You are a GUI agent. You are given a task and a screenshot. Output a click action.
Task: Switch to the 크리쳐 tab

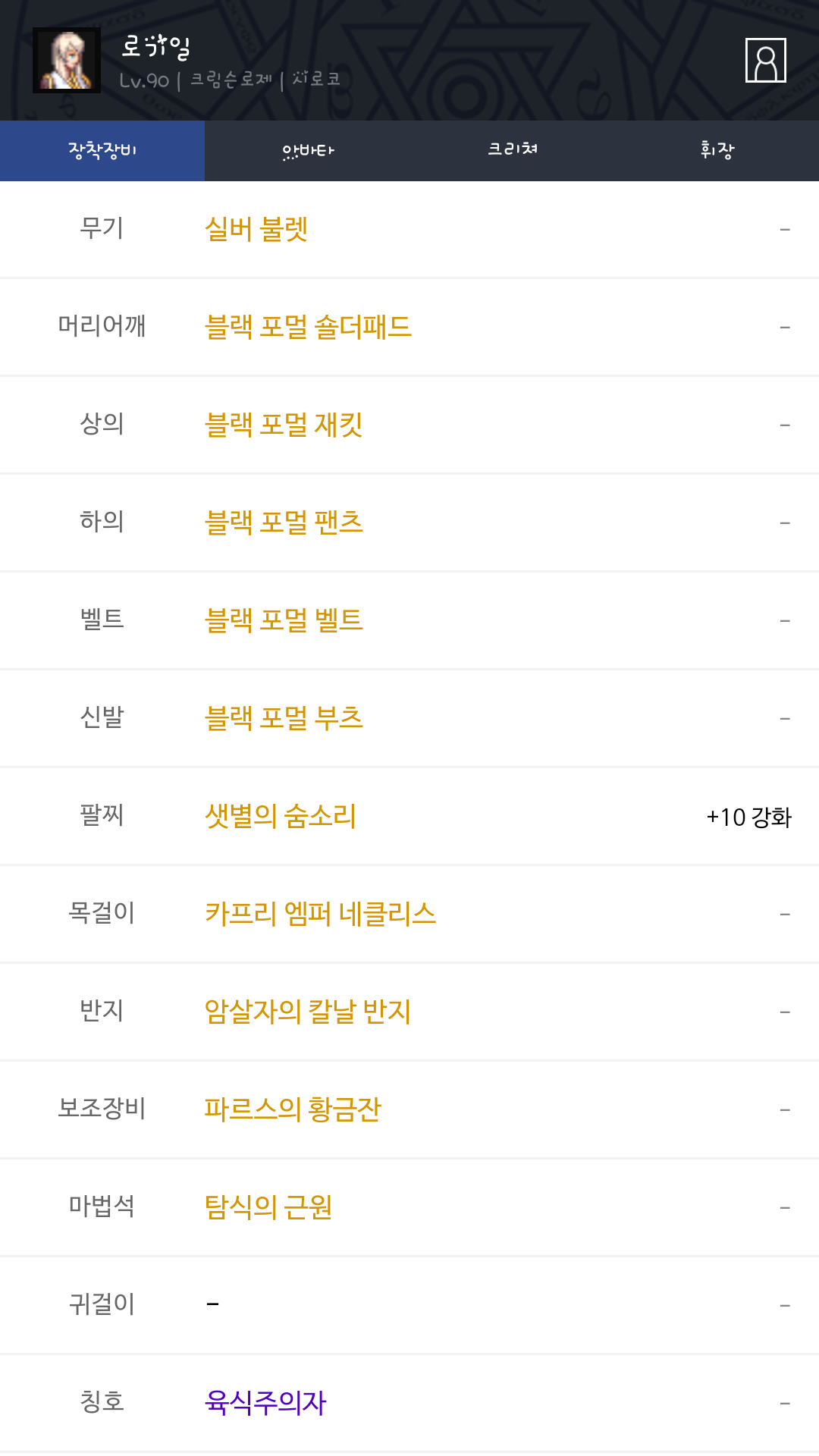click(512, 150)
